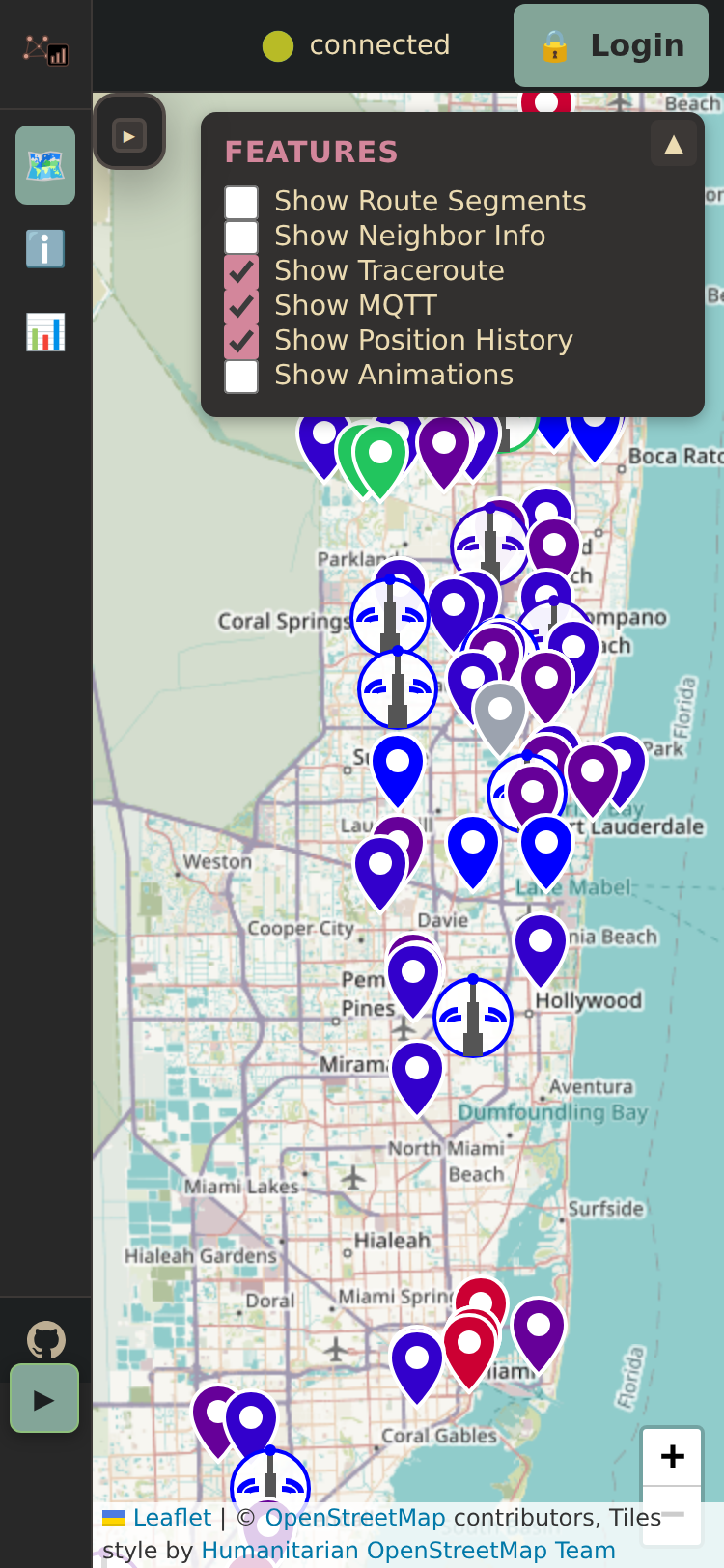Tap the Login button

click(611, 45)
